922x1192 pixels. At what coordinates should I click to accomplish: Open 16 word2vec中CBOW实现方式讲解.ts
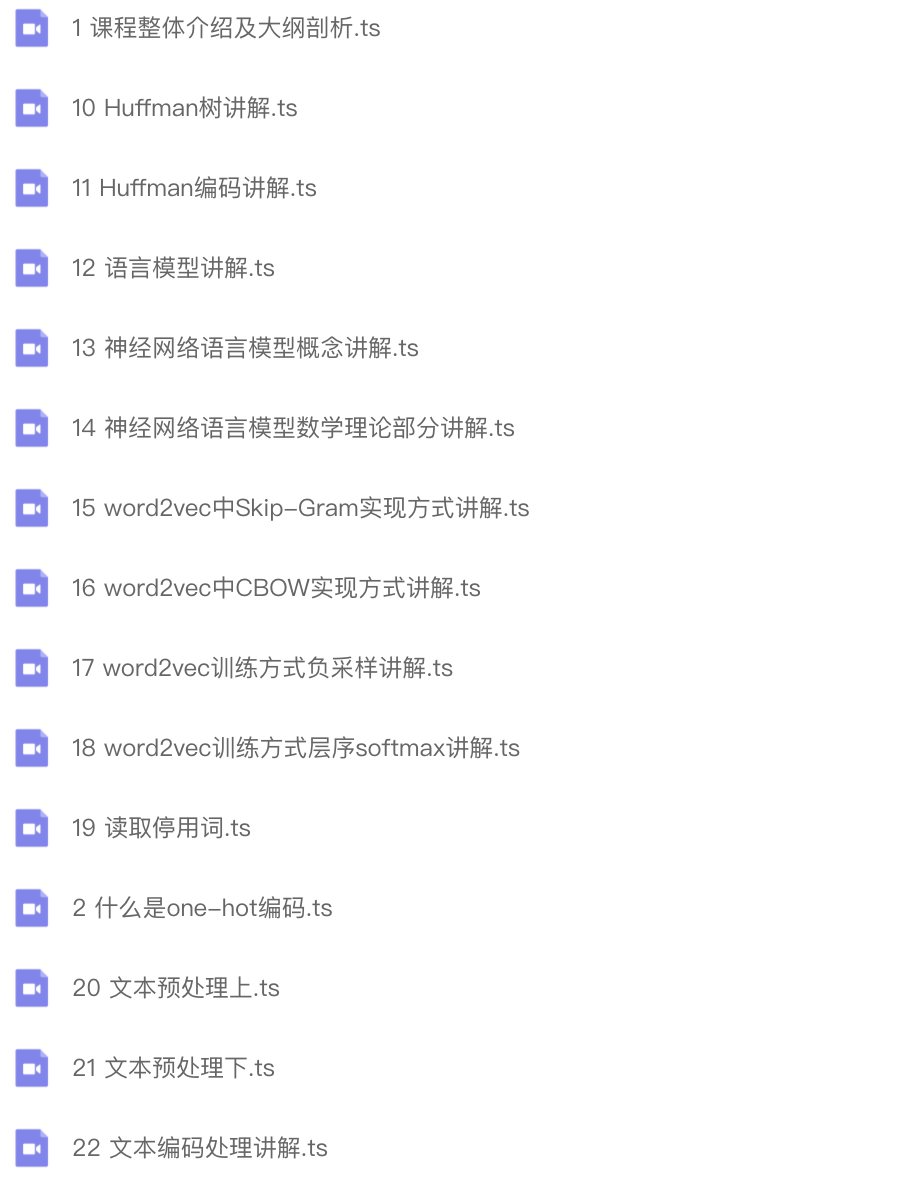276,588
